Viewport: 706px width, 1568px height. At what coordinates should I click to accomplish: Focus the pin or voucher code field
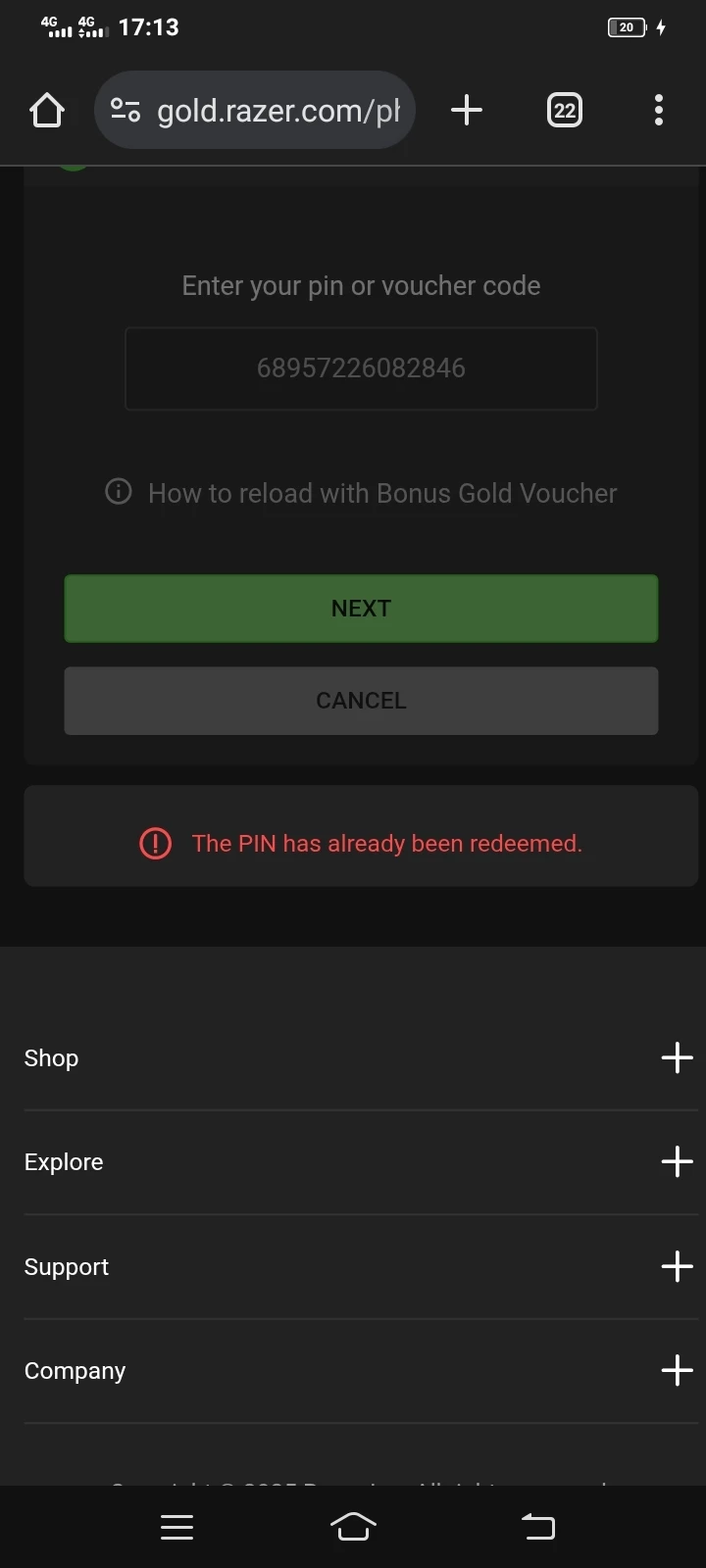361,368
